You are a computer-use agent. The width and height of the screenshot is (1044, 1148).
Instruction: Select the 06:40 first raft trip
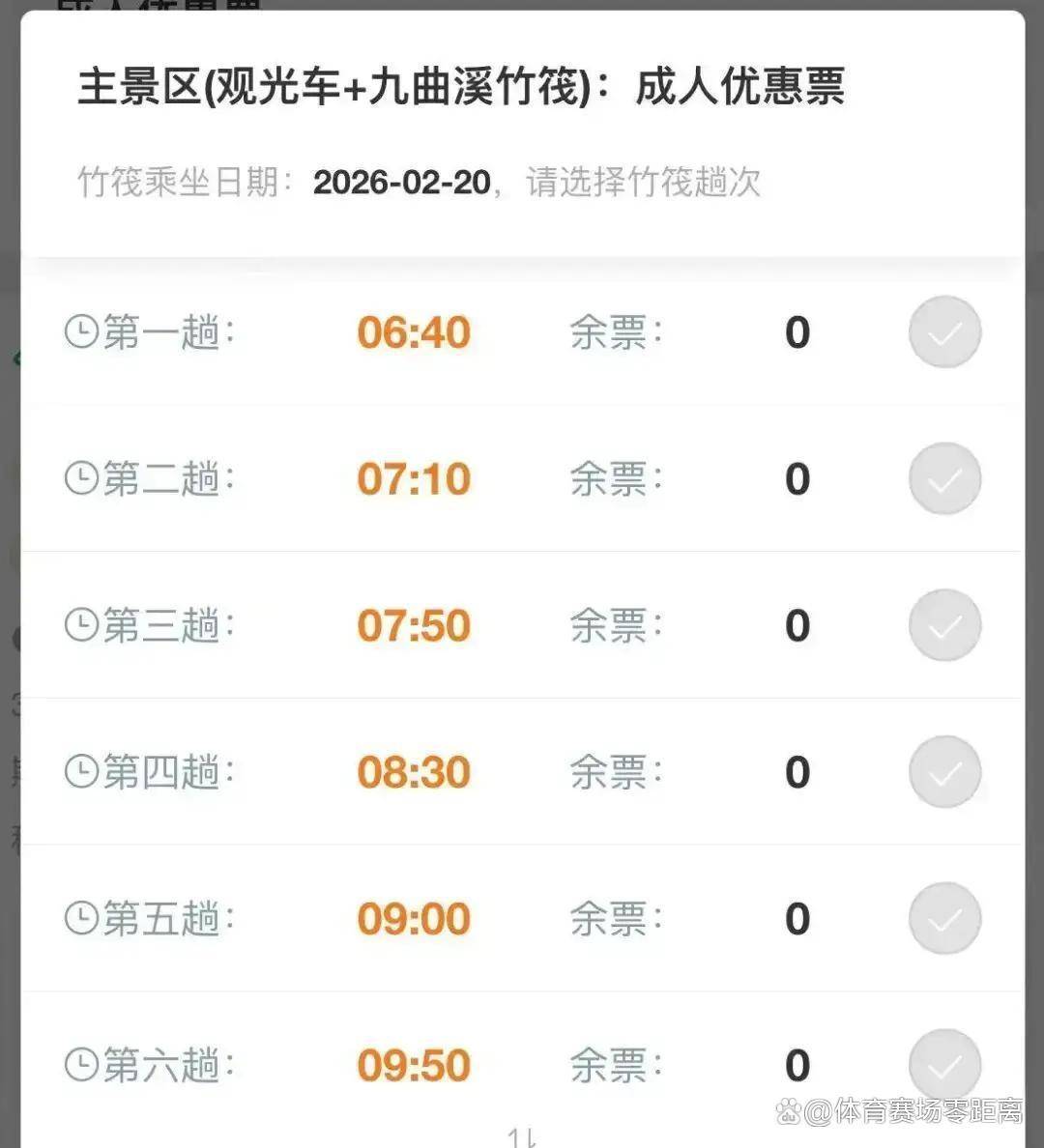point(944,332)
